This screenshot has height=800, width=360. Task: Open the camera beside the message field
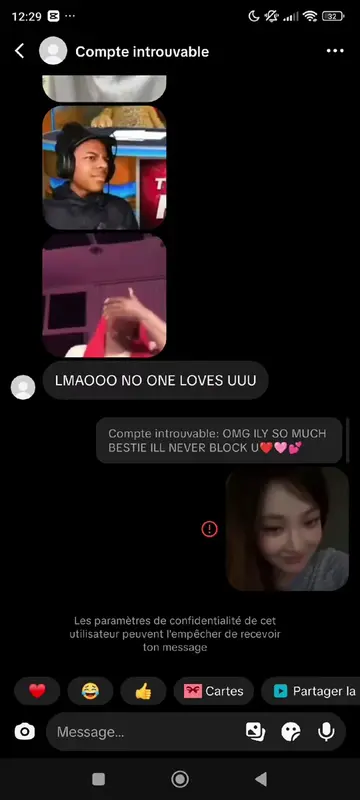pyautogui.click(x=24, y=732)
